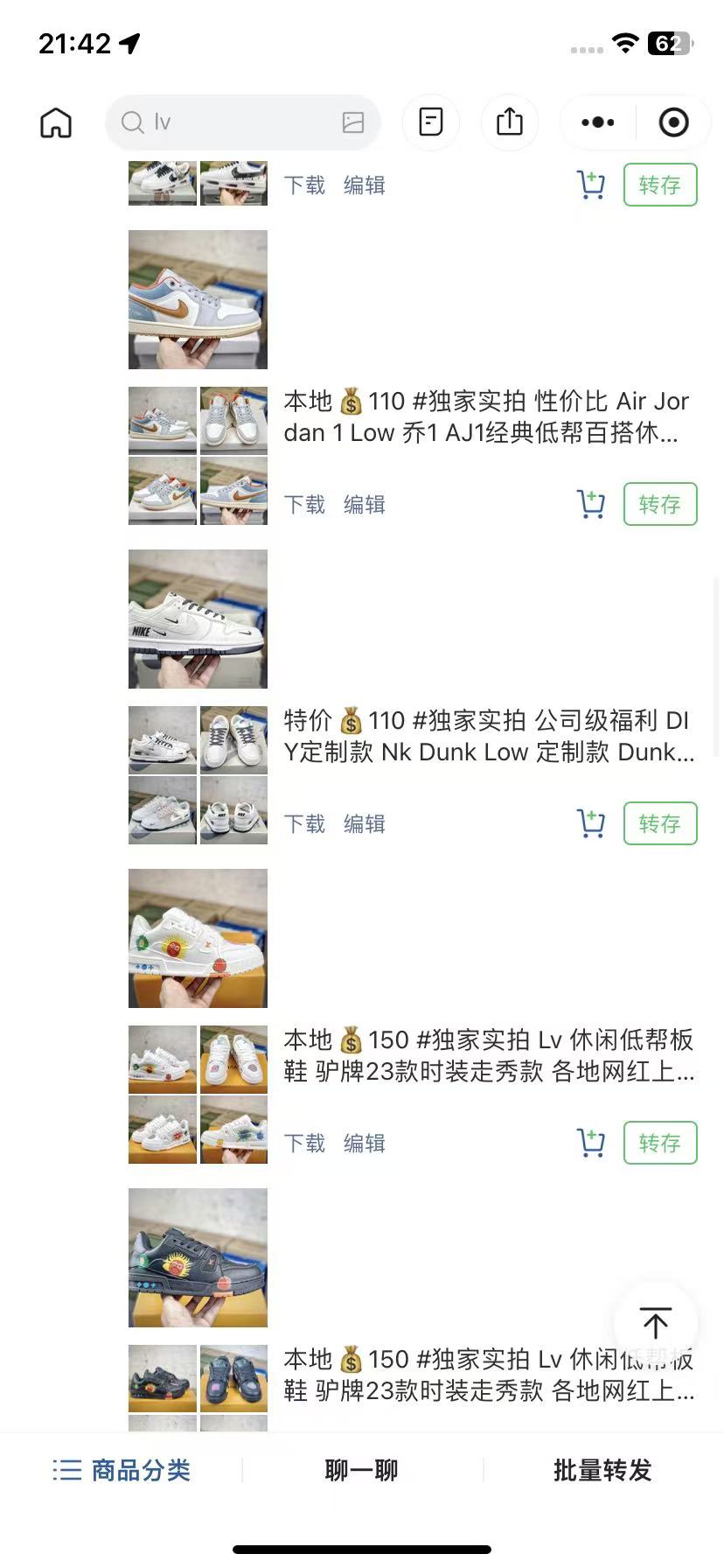Open the document note icon

click(x=431, y=122)
